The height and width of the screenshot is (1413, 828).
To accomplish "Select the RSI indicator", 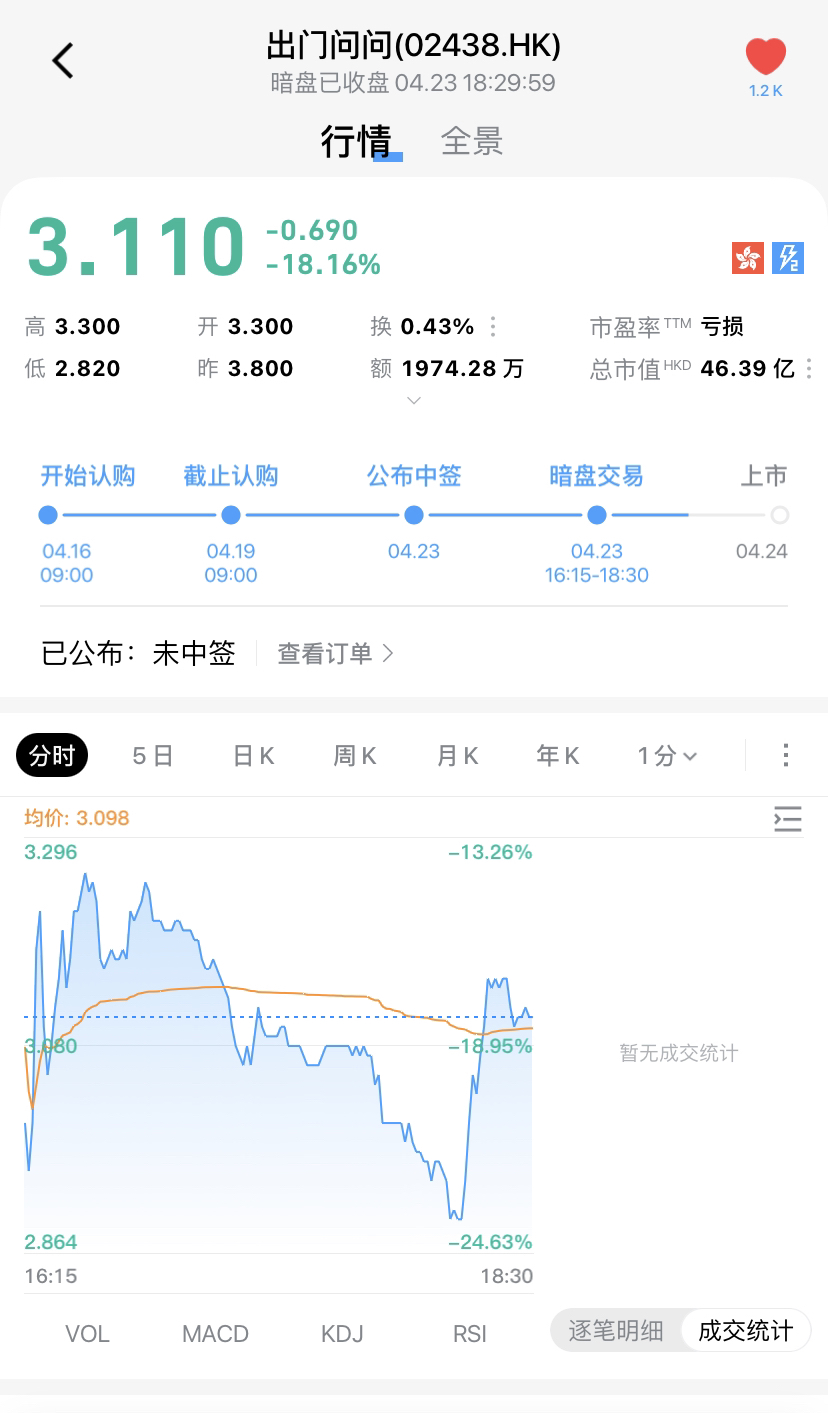I will click(x=470, y=1333).
